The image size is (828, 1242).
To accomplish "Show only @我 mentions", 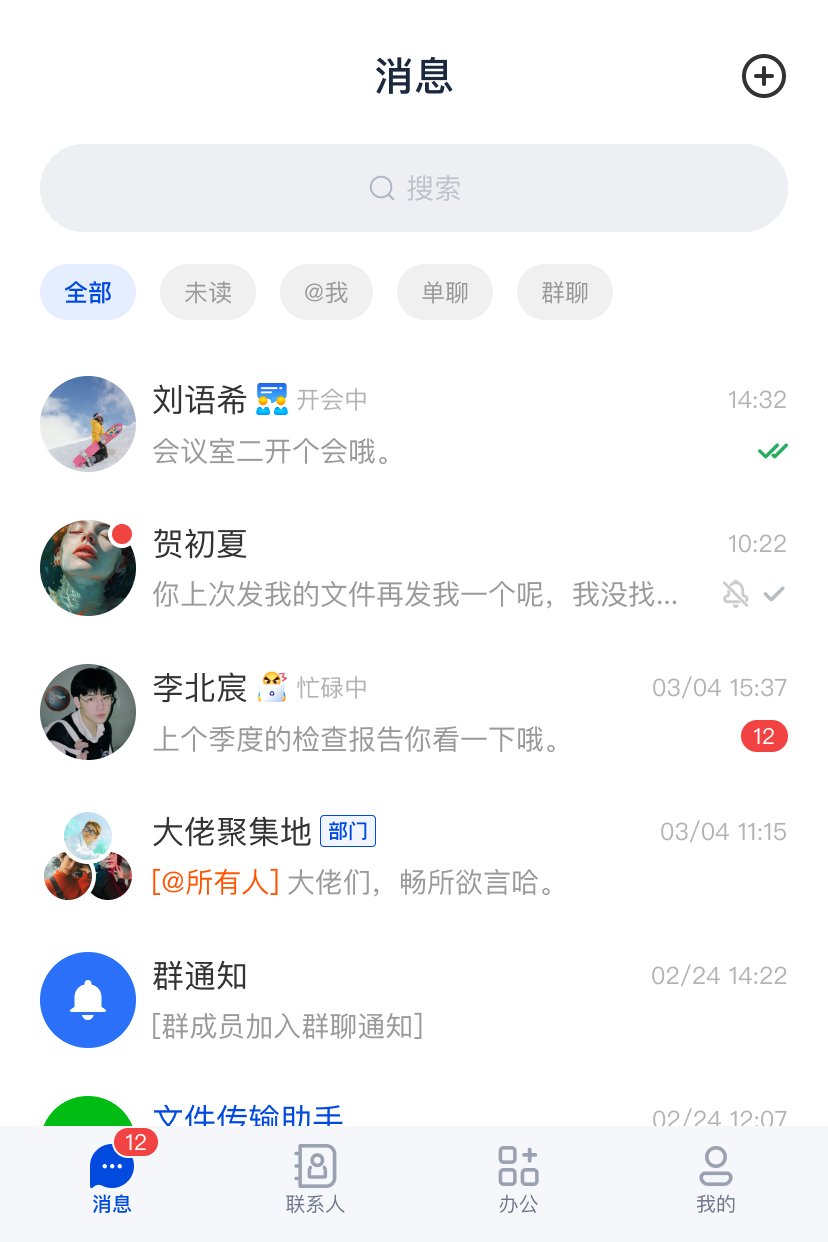I will point(326,293).
